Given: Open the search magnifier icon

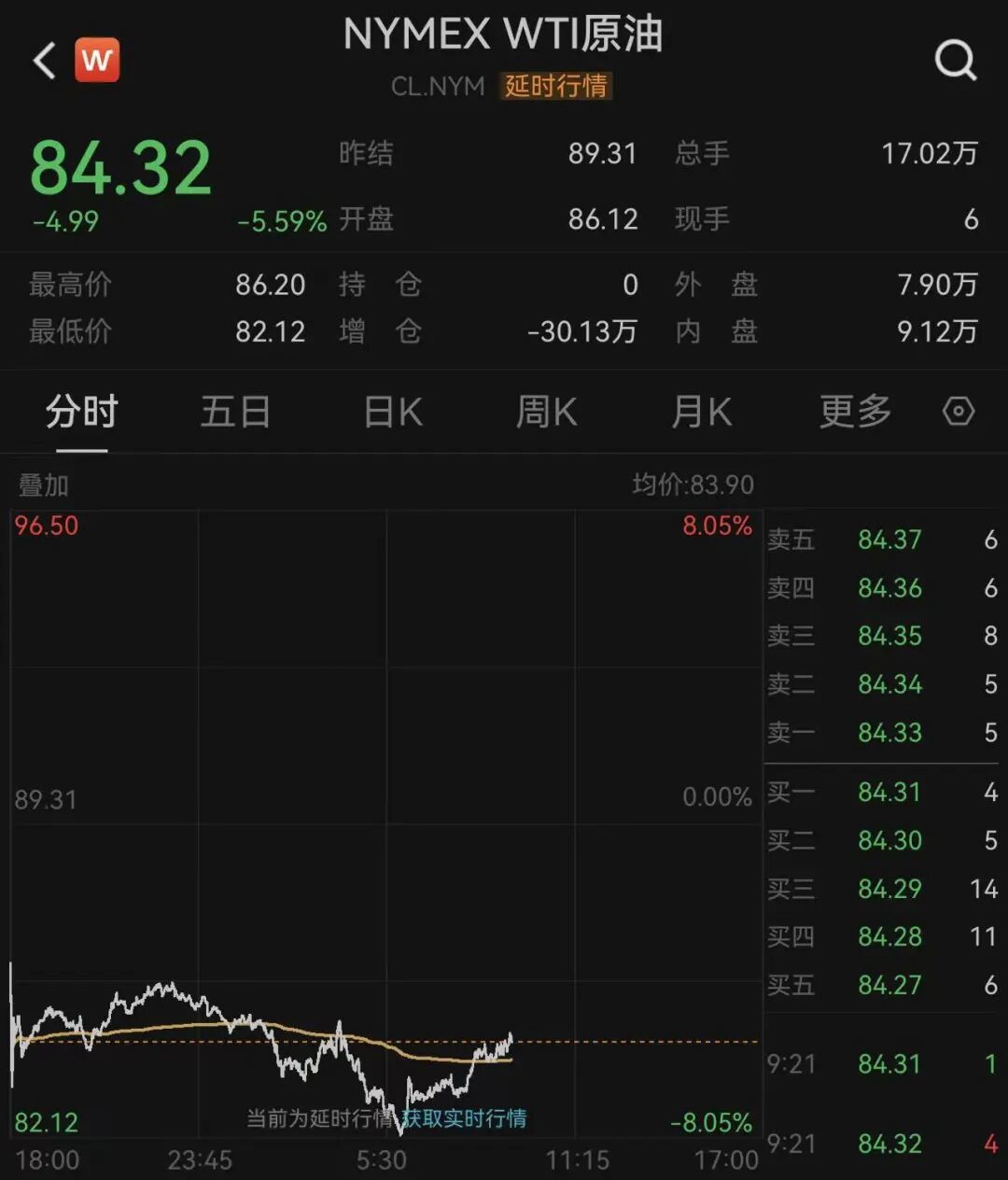Looking at the screenshot, I should point(956,61).
